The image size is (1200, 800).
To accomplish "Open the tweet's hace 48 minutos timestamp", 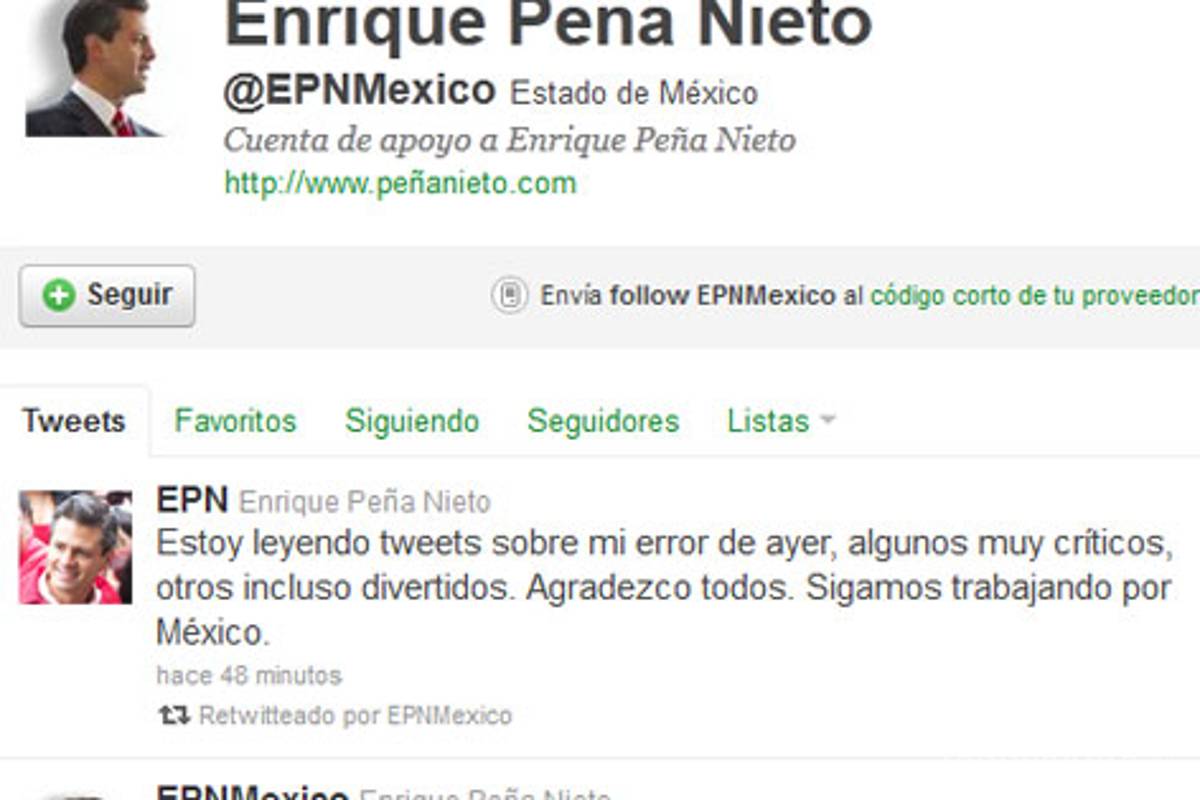I will coord(249,675).
